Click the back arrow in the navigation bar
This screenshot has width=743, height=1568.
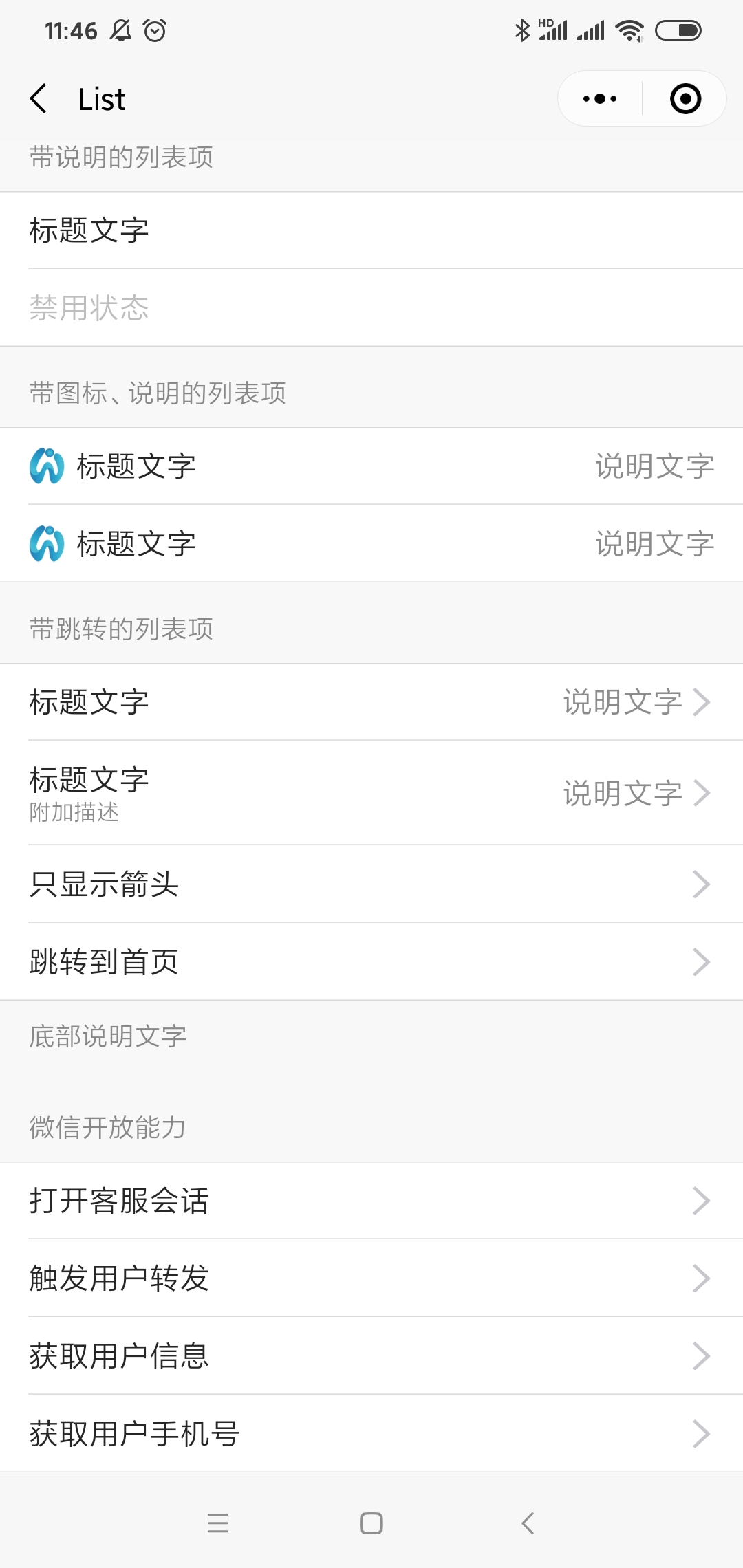click(39, 98)
